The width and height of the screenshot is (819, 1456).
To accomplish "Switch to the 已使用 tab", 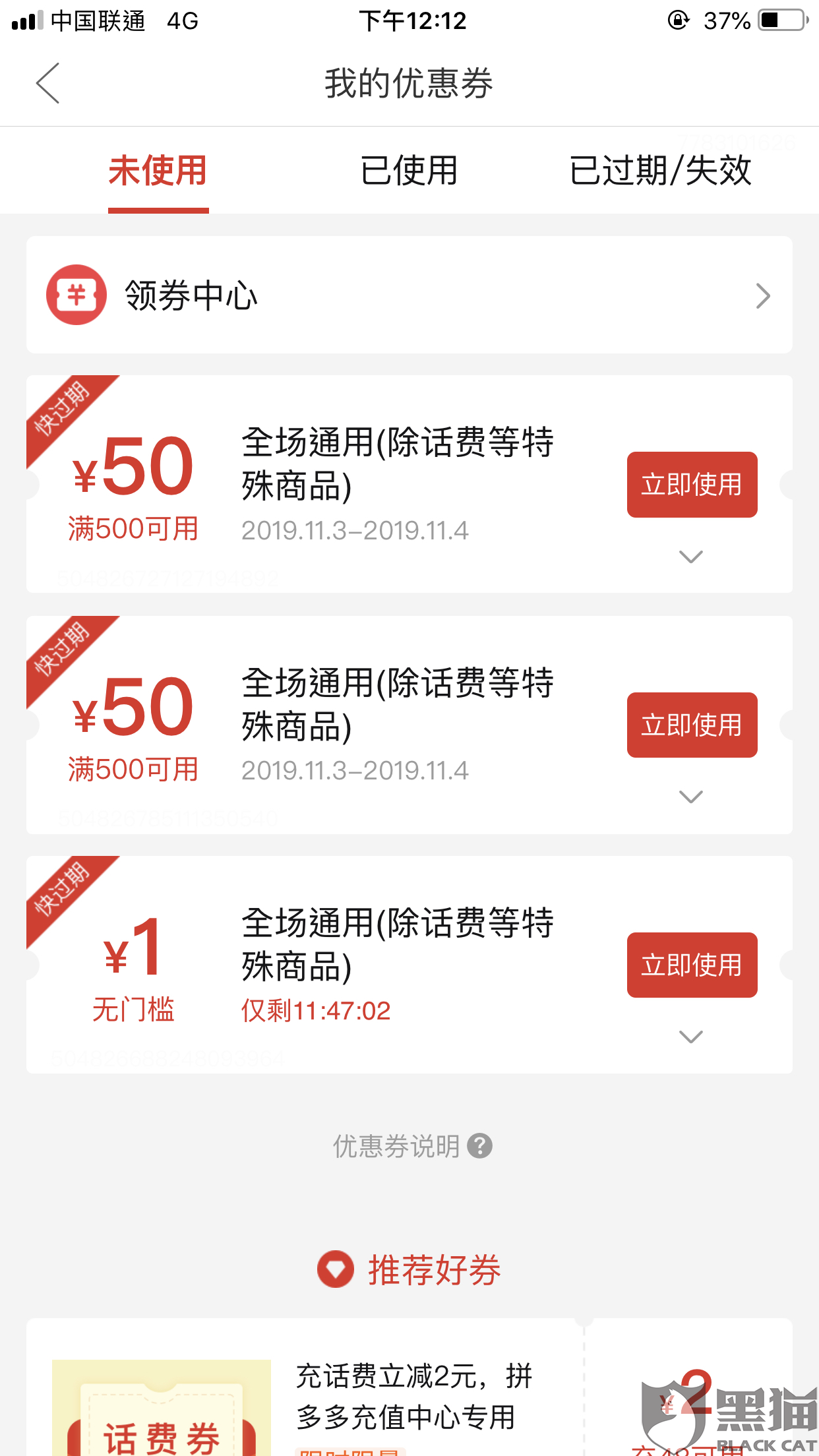I will 409,170.
